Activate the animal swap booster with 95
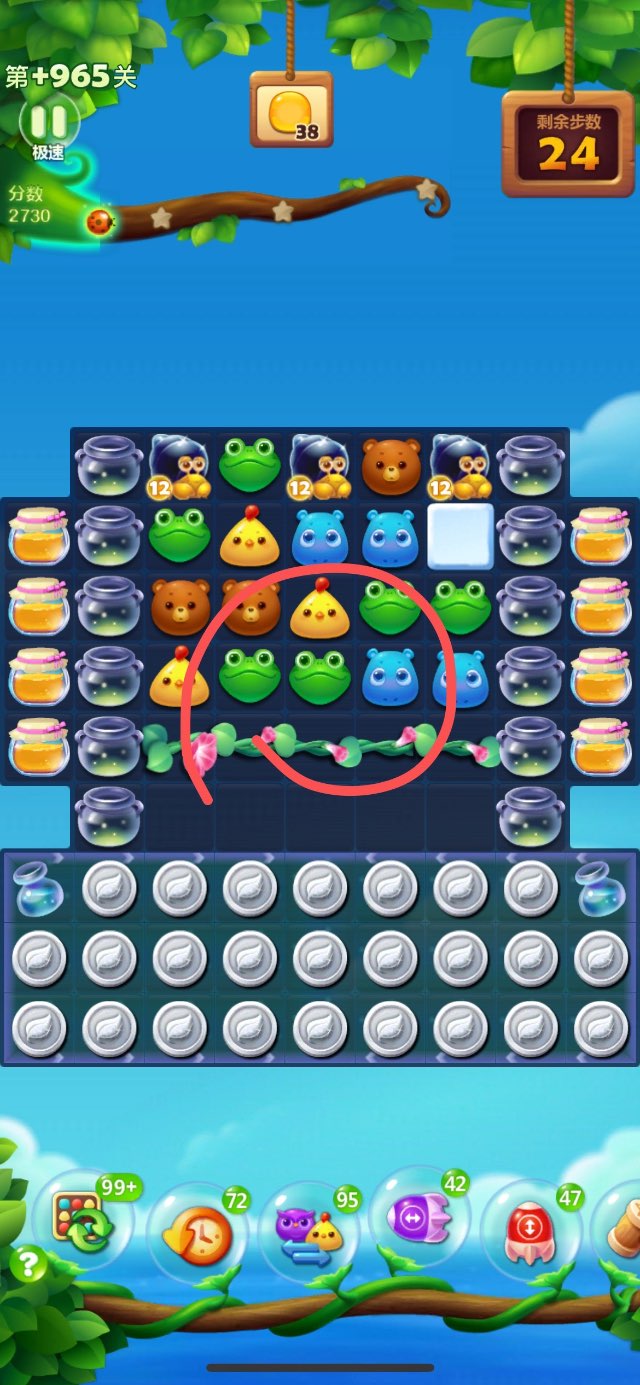 click(x=307, y=1232)
